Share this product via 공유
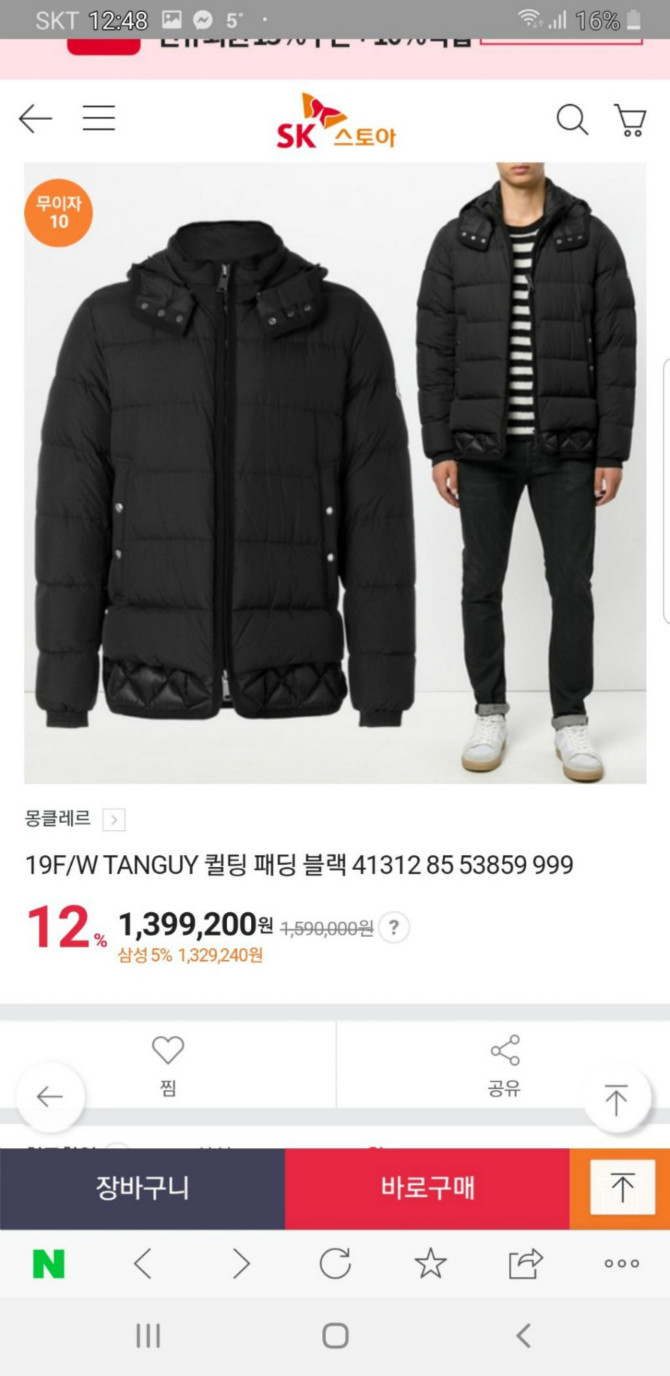This screenshot has width=670, height=1376. click(504, 1063)
